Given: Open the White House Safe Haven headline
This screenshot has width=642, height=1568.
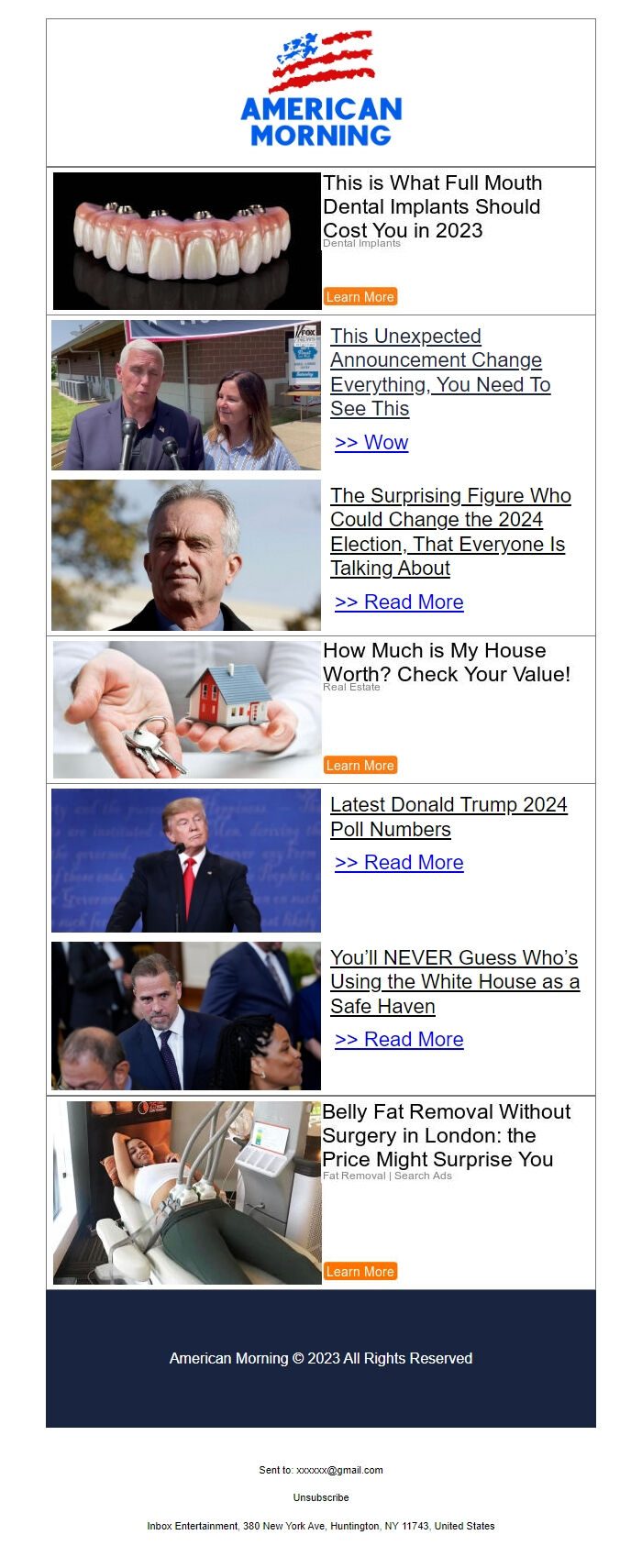Looking at the screenshot, I should pos(454,982).
